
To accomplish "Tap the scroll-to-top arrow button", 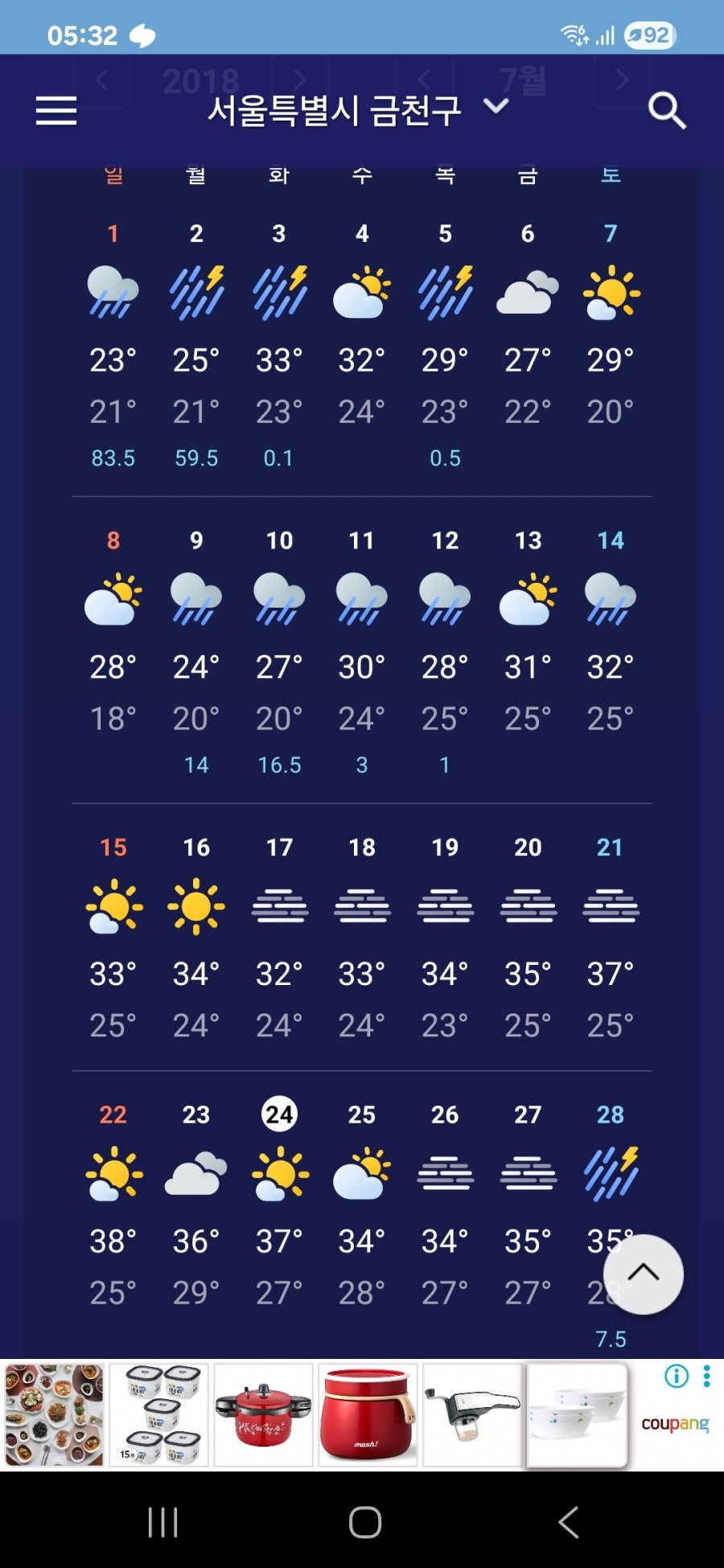I will (643, 1275).
